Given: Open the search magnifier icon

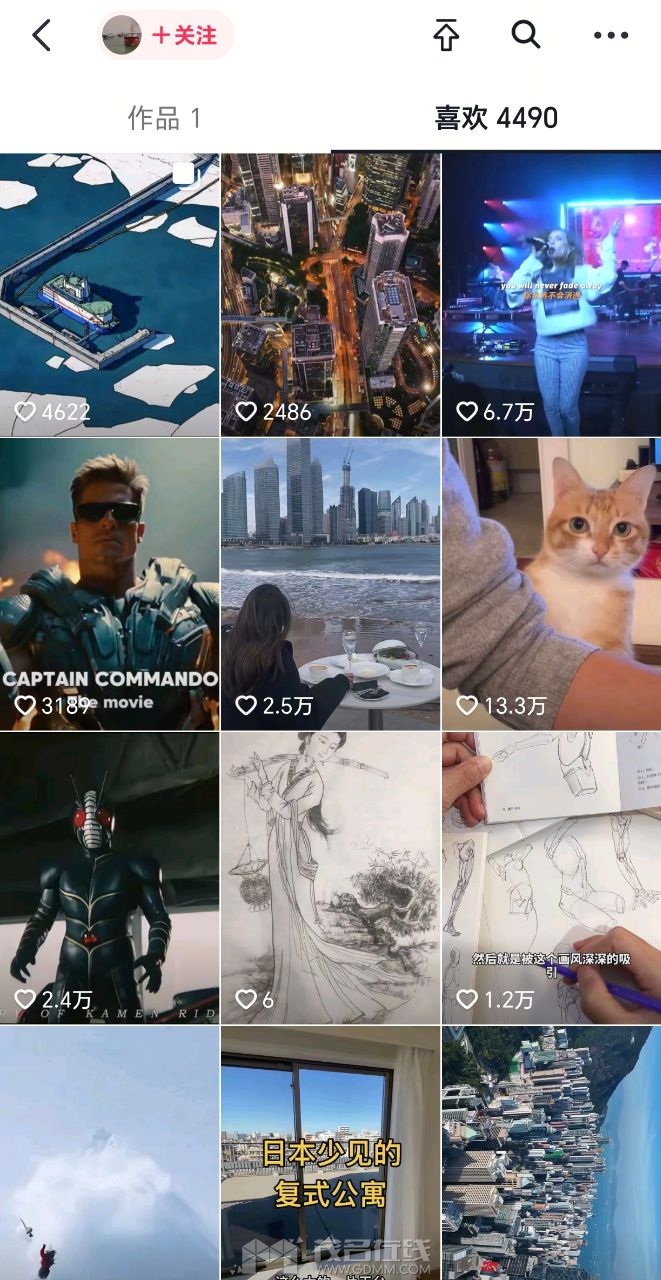Looking at the screenshot, I should [x=526, y=35].
